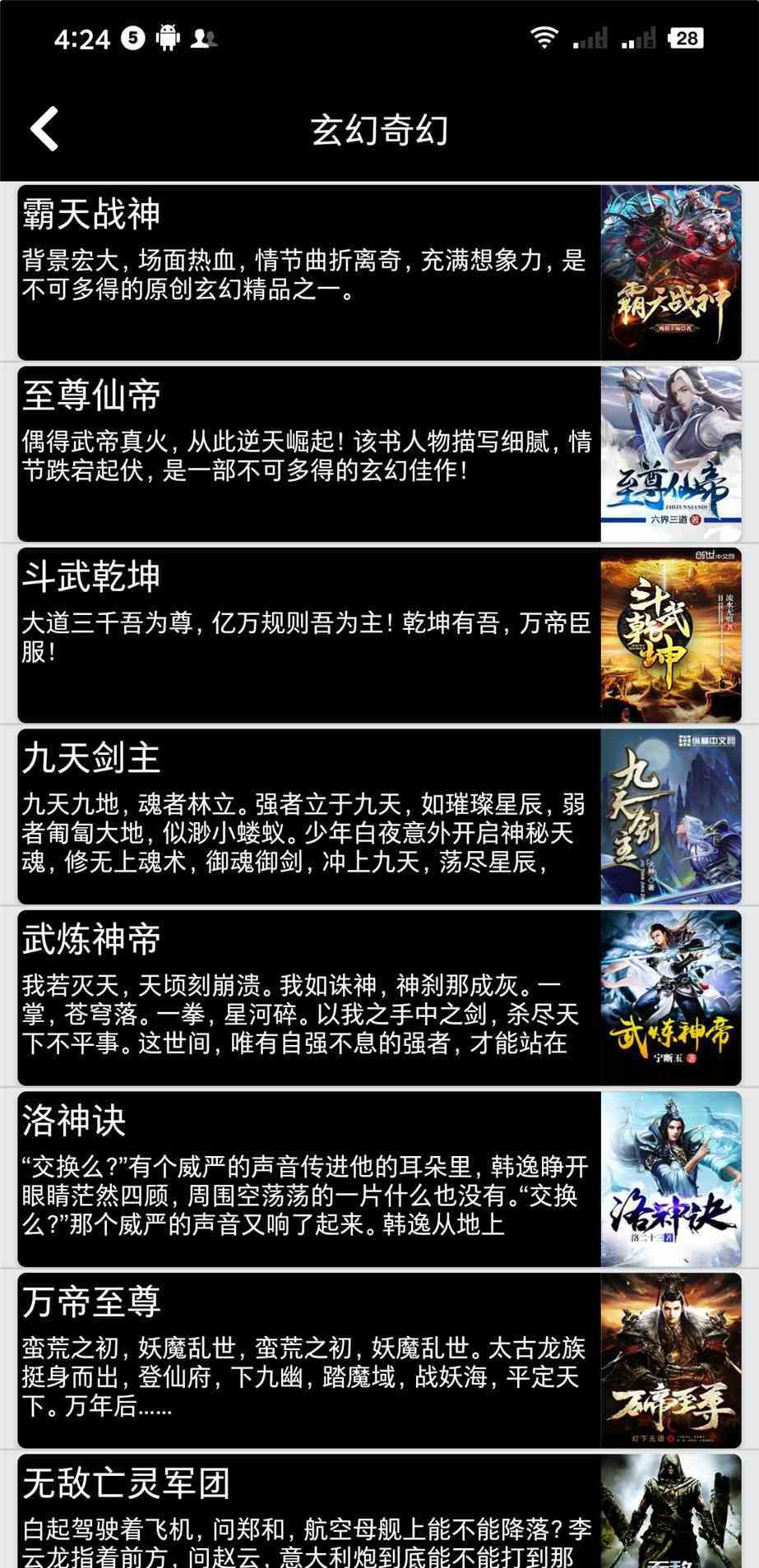Open the book 武炼神帝
The width and height of the screenshot is (759, 1568).
378,997
